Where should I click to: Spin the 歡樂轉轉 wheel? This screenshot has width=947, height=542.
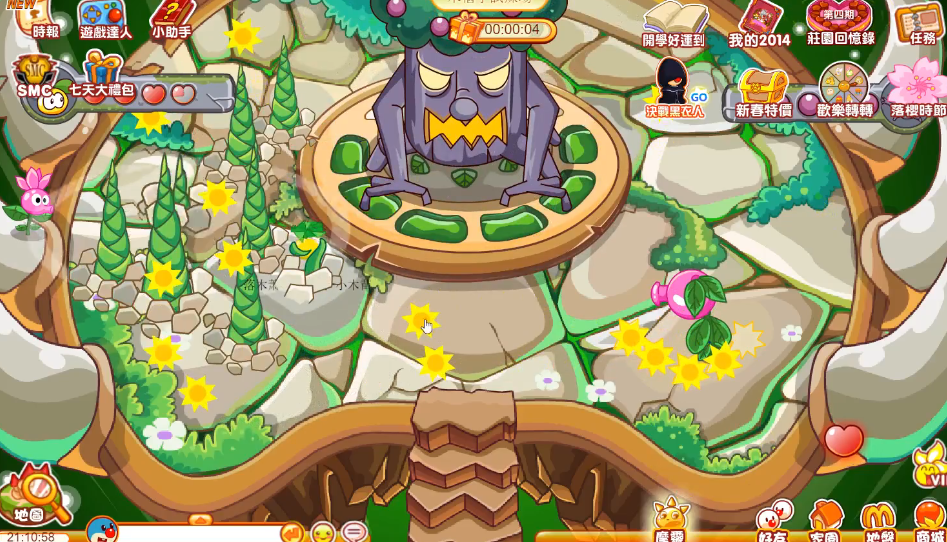(x=845, y=93)
